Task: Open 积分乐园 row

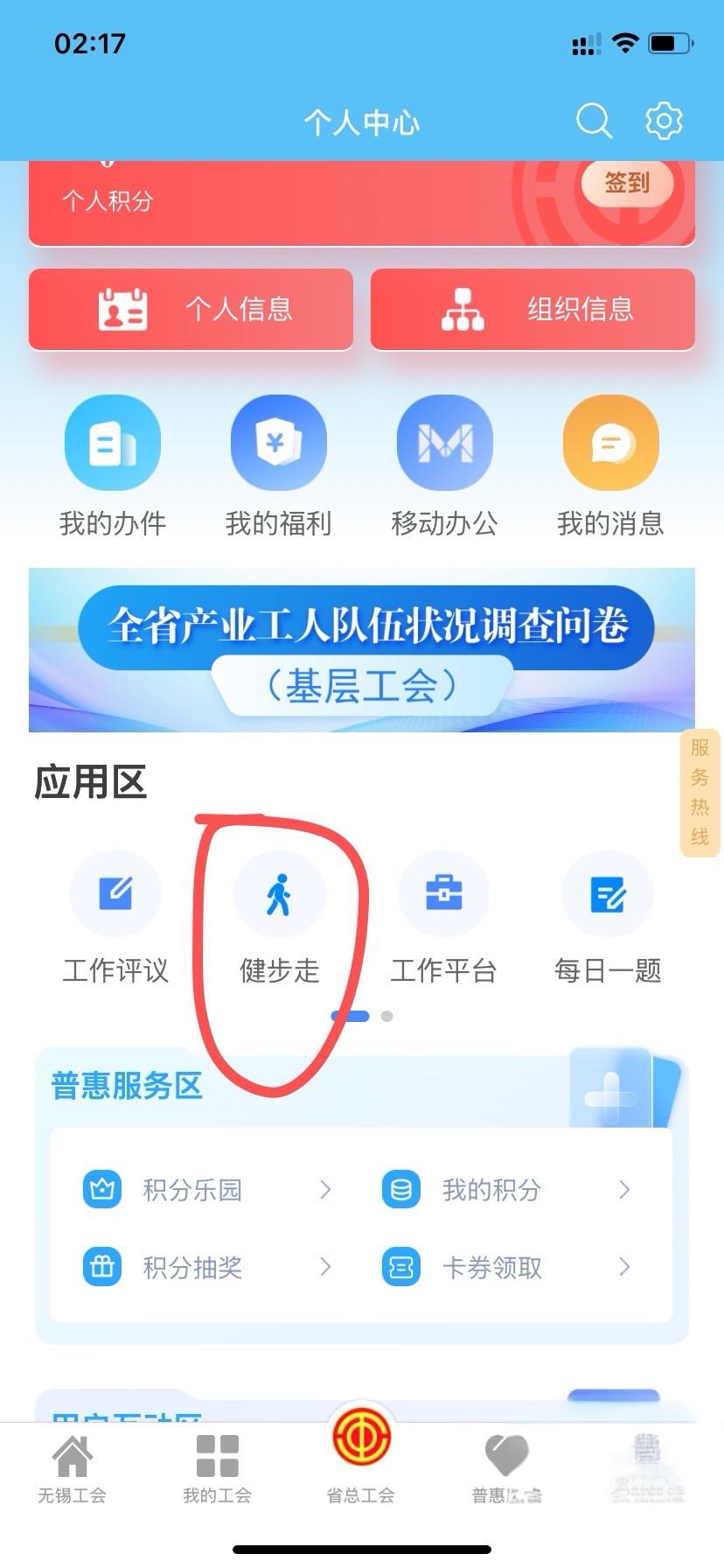Action: pos(205,1190)
